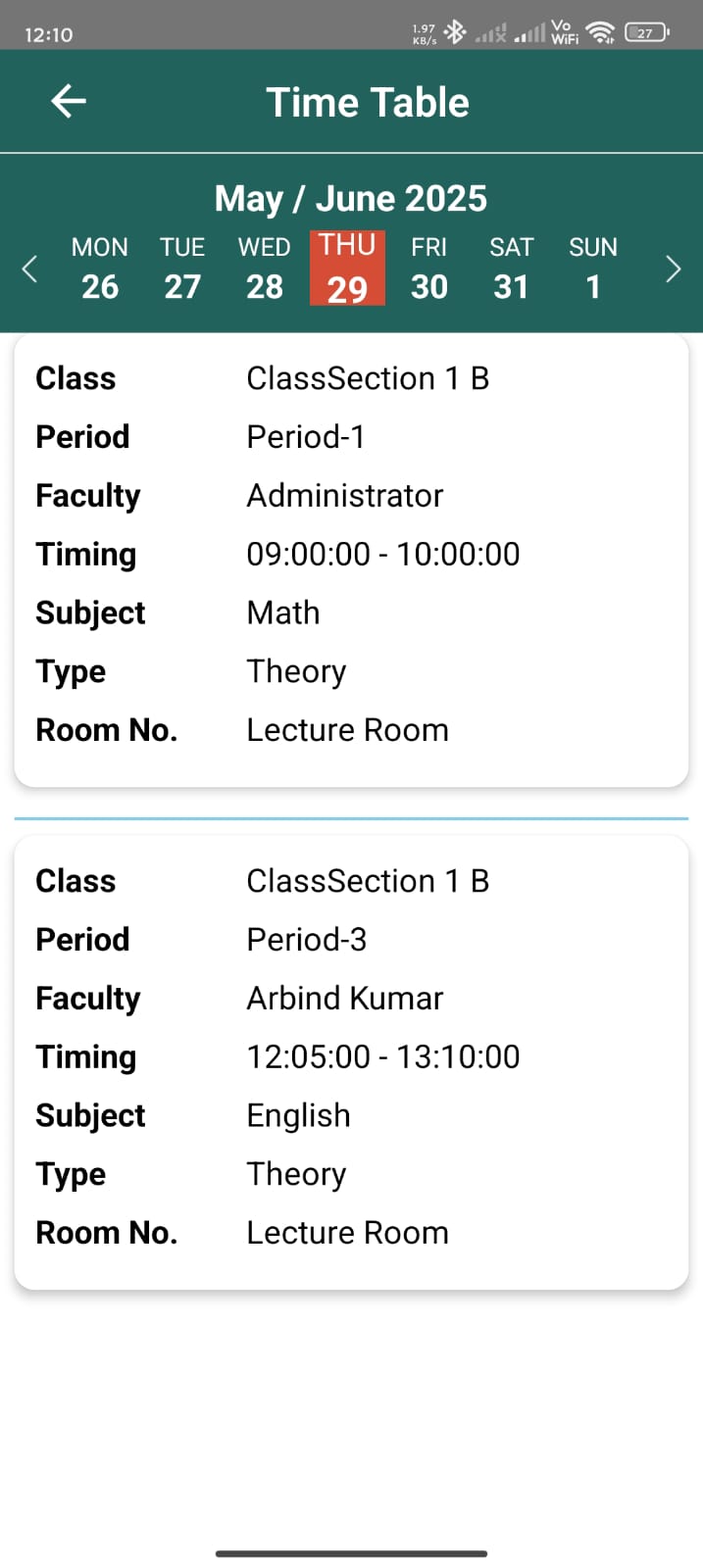Select Wednesday 28 in the calendar
The image size is (703, 1568).
pyautogui.click(x=265, y=268)
